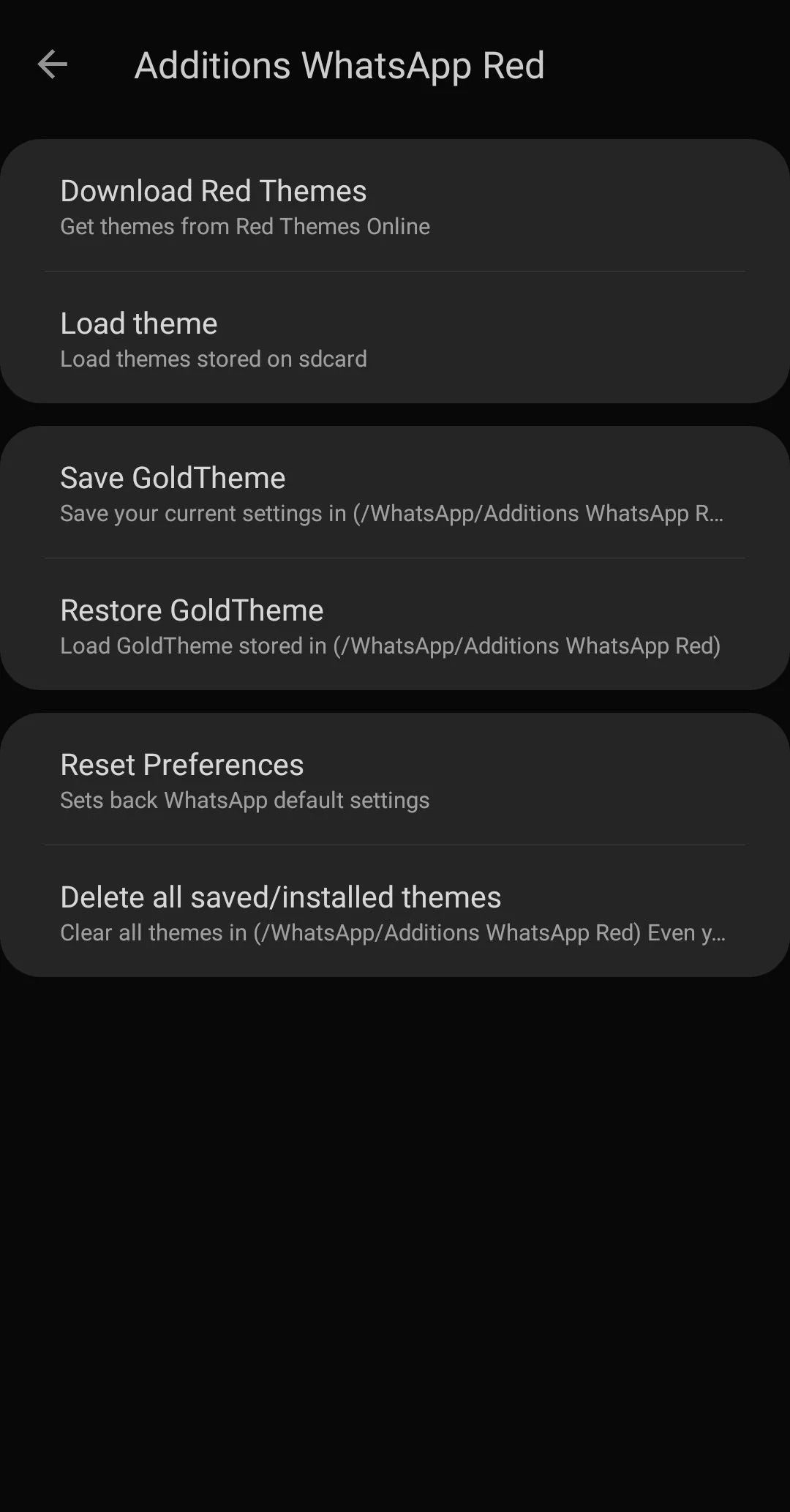Tap the Restore GoldTheme storage path text
The image size is (790, 1512).
(x=391, y=645)
